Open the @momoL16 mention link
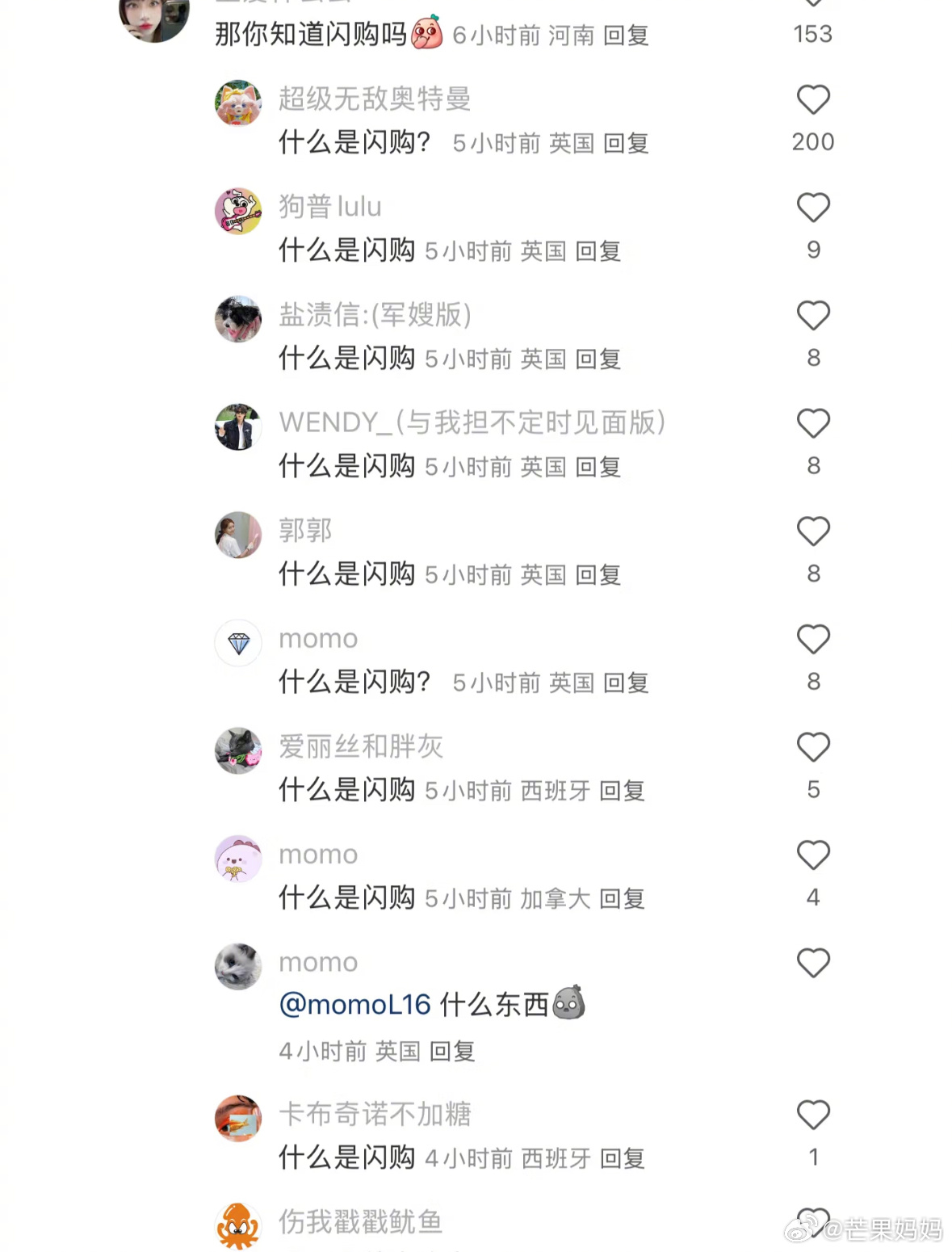The height and width of the screenshot is (1252, 952). tap(354, 1005)
